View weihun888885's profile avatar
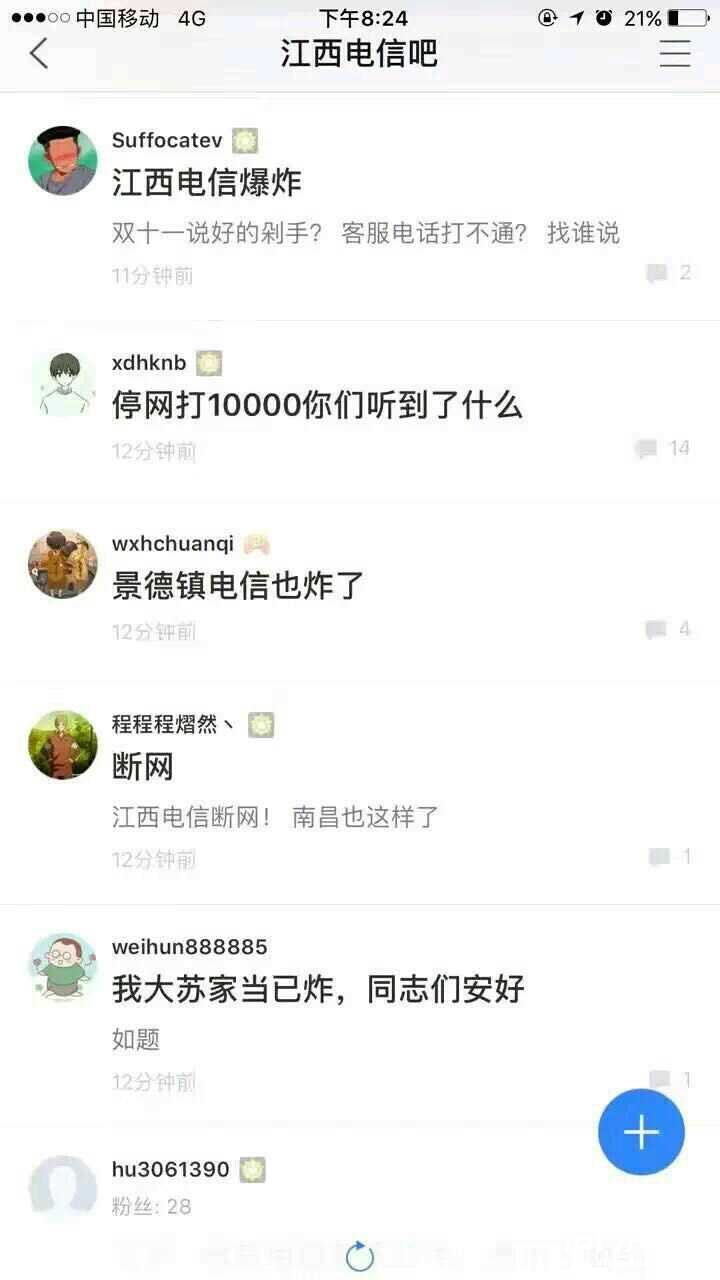Screen dimensions: 720x1280 tap(62, 966)
